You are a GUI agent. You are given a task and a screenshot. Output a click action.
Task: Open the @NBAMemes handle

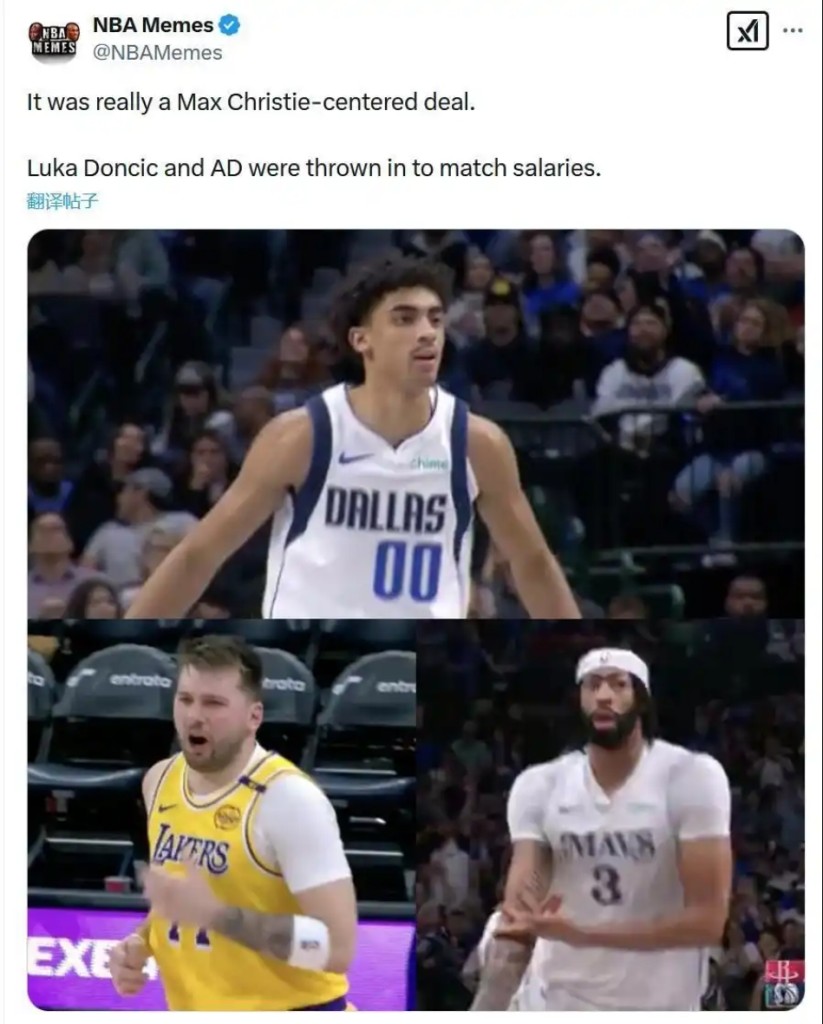[157, 53]
